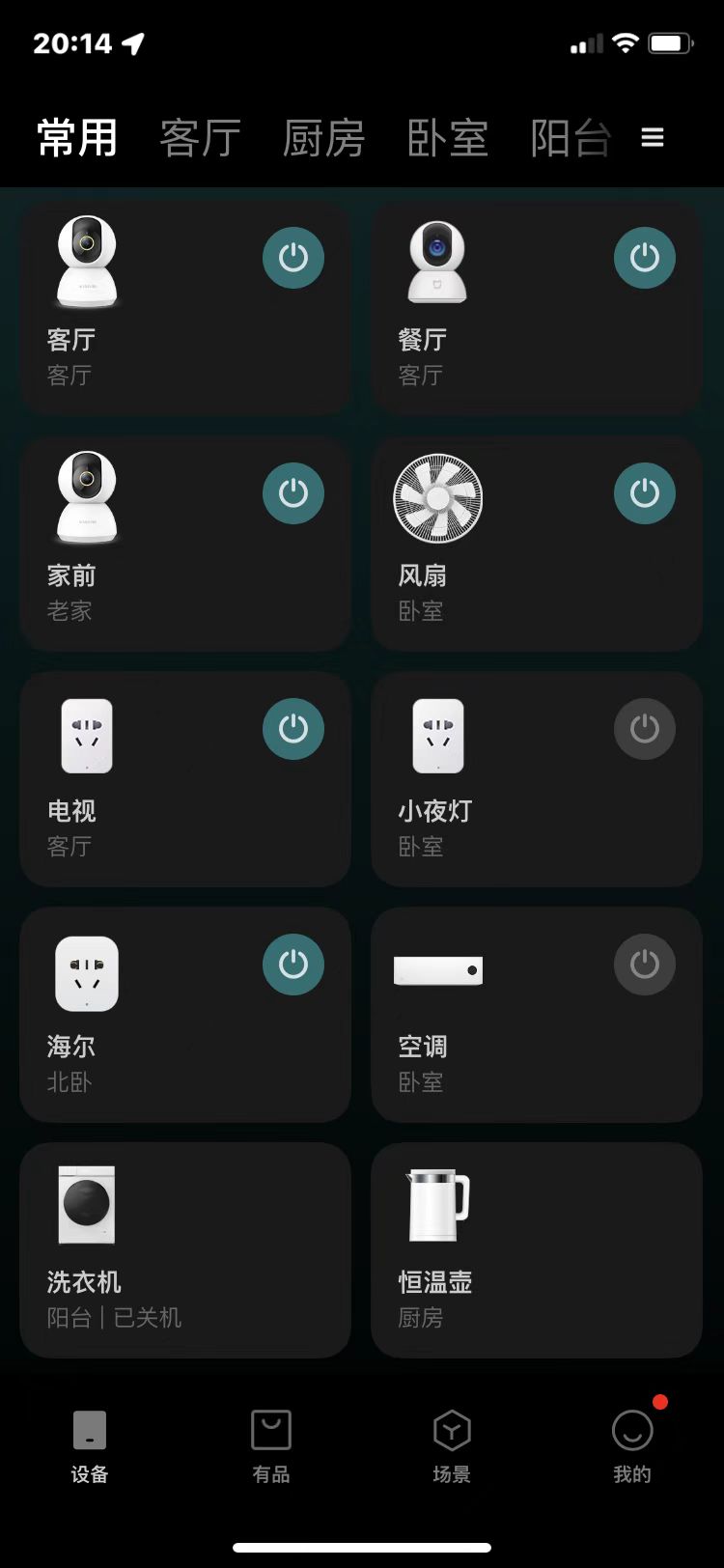Viewport: 724px width, 1568px height.
Task: Open the 场景 tab
Action: point(452,1446)
